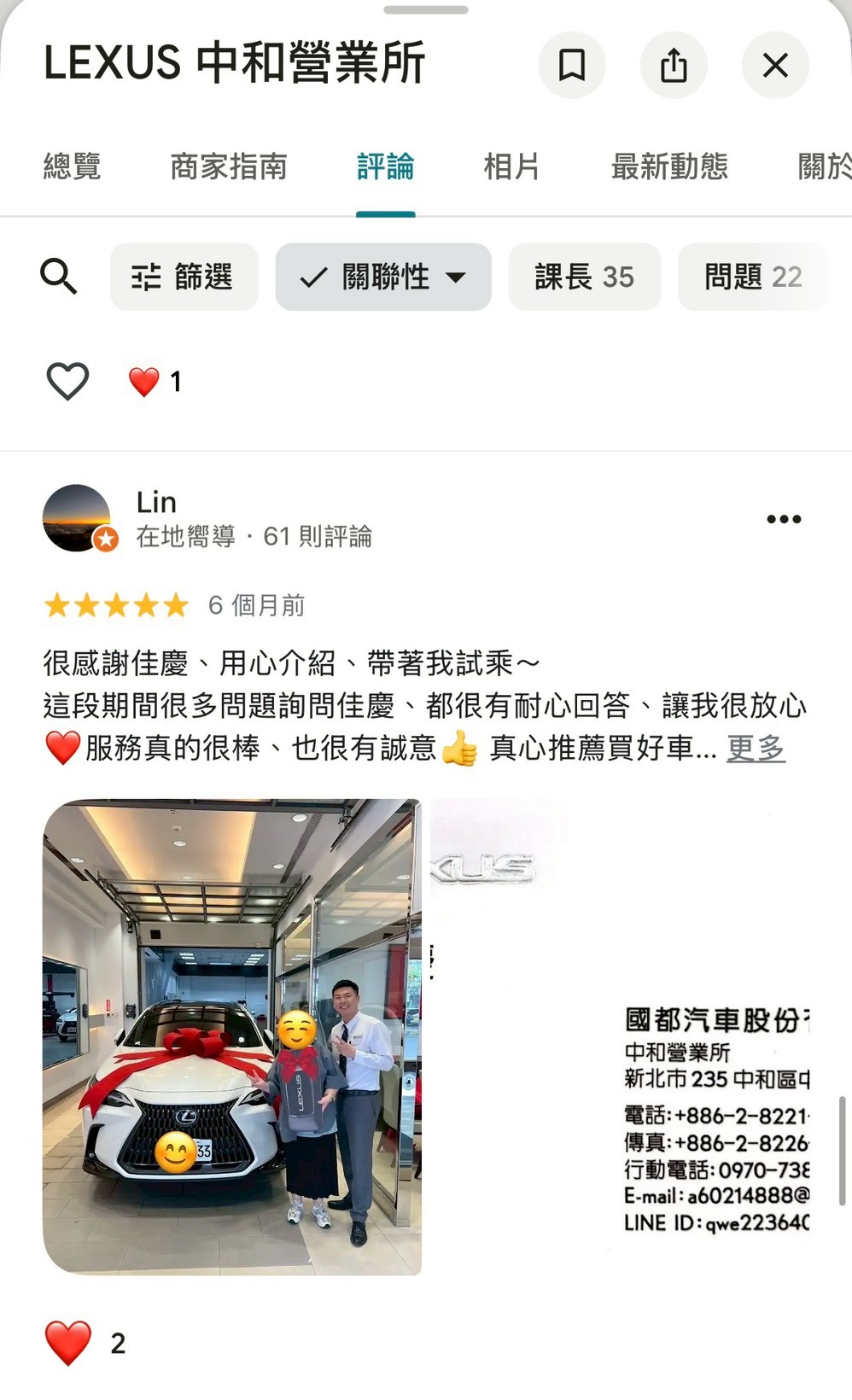Select the 問題 22 filter chip
This screenshot has width=852, height=1400.
point(753,277)
